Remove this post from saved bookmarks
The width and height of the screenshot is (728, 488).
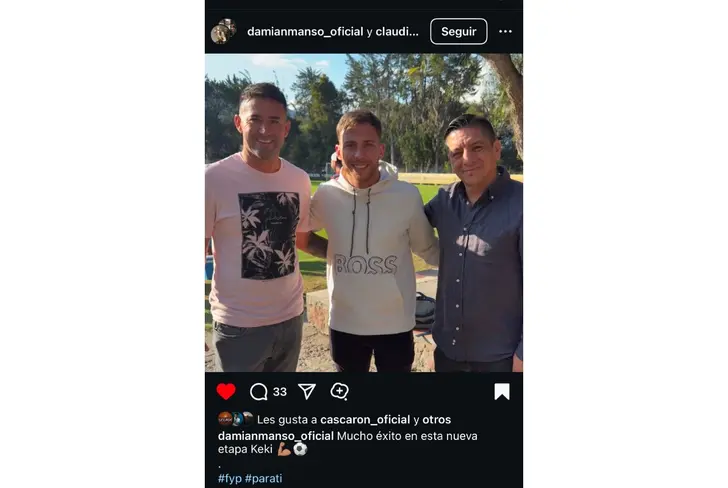(501, 391)
